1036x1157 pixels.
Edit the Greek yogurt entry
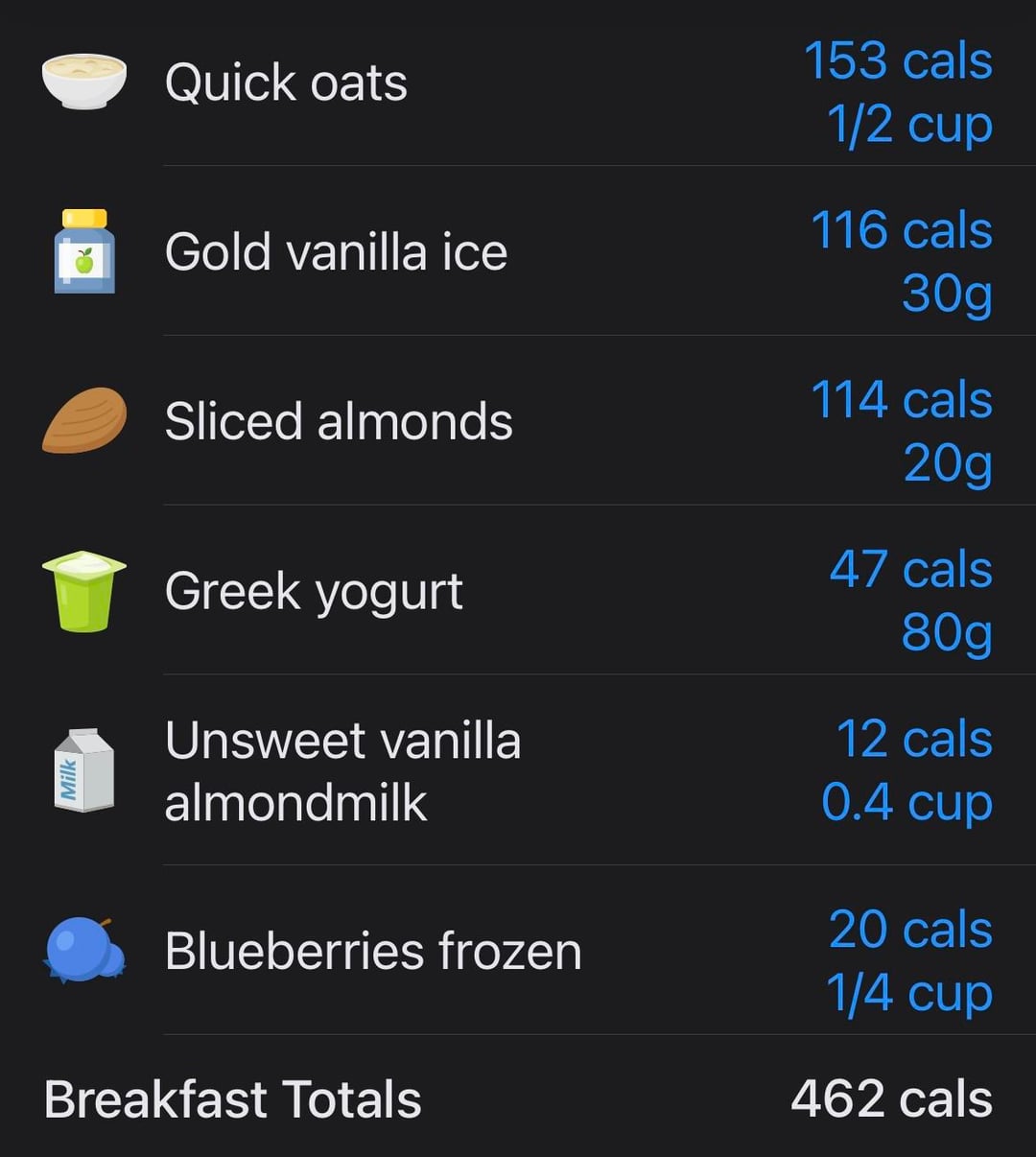(x=314, y=591)
